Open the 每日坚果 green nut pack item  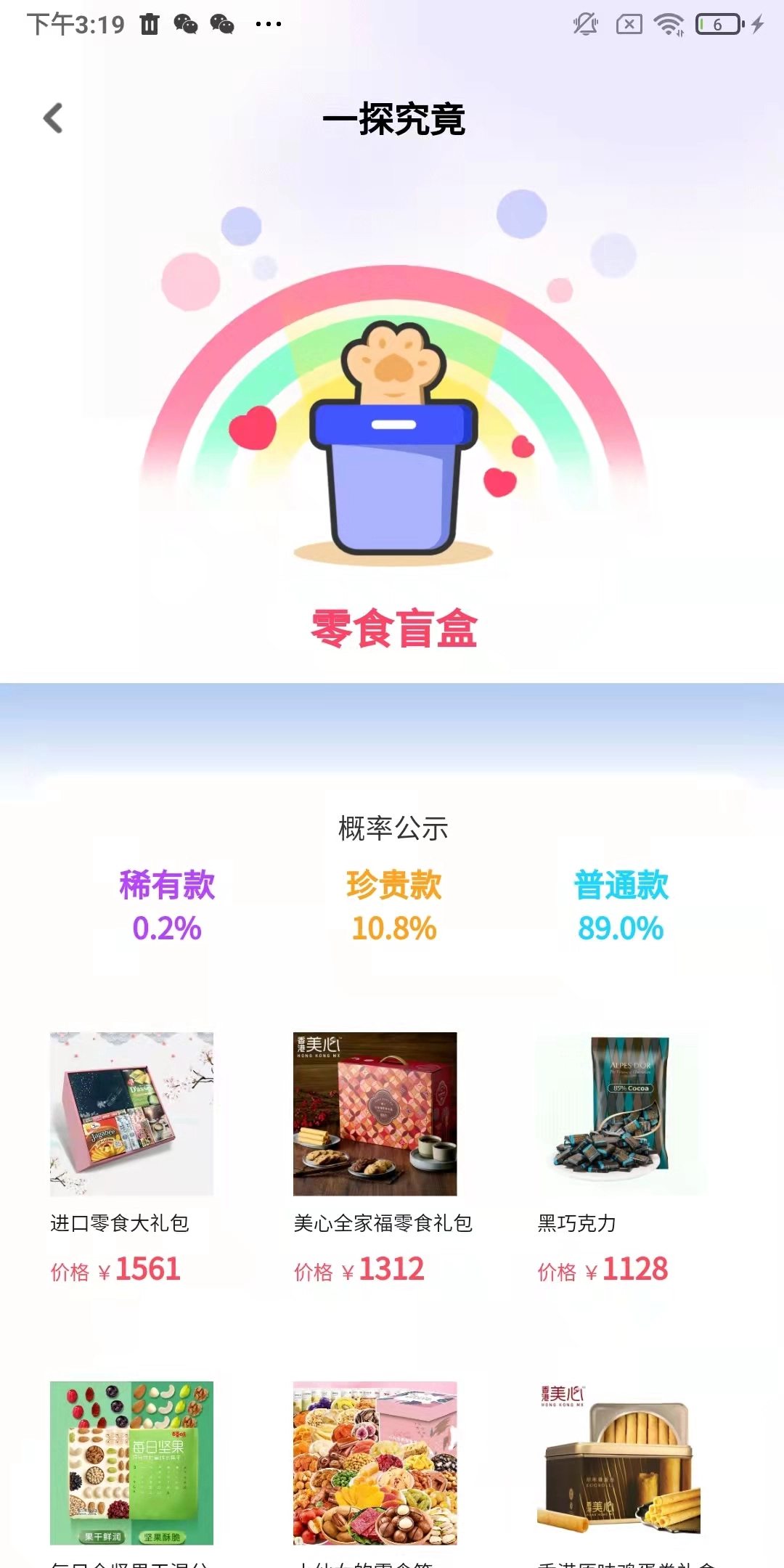point(131,1462)
